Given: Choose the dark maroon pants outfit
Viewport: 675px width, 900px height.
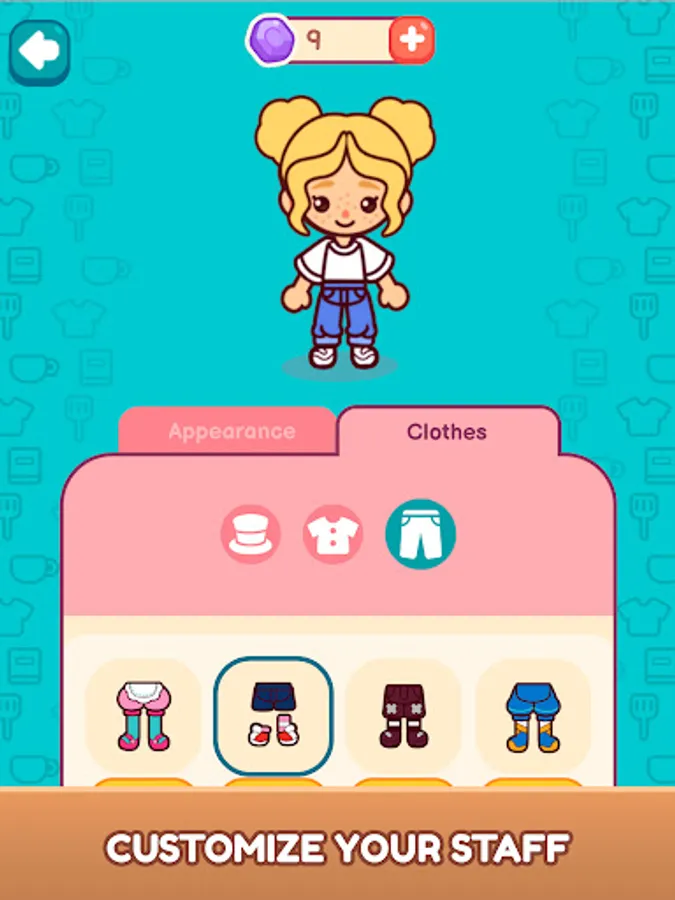Looking at the screenshot, I should click(x=403, y=716).
